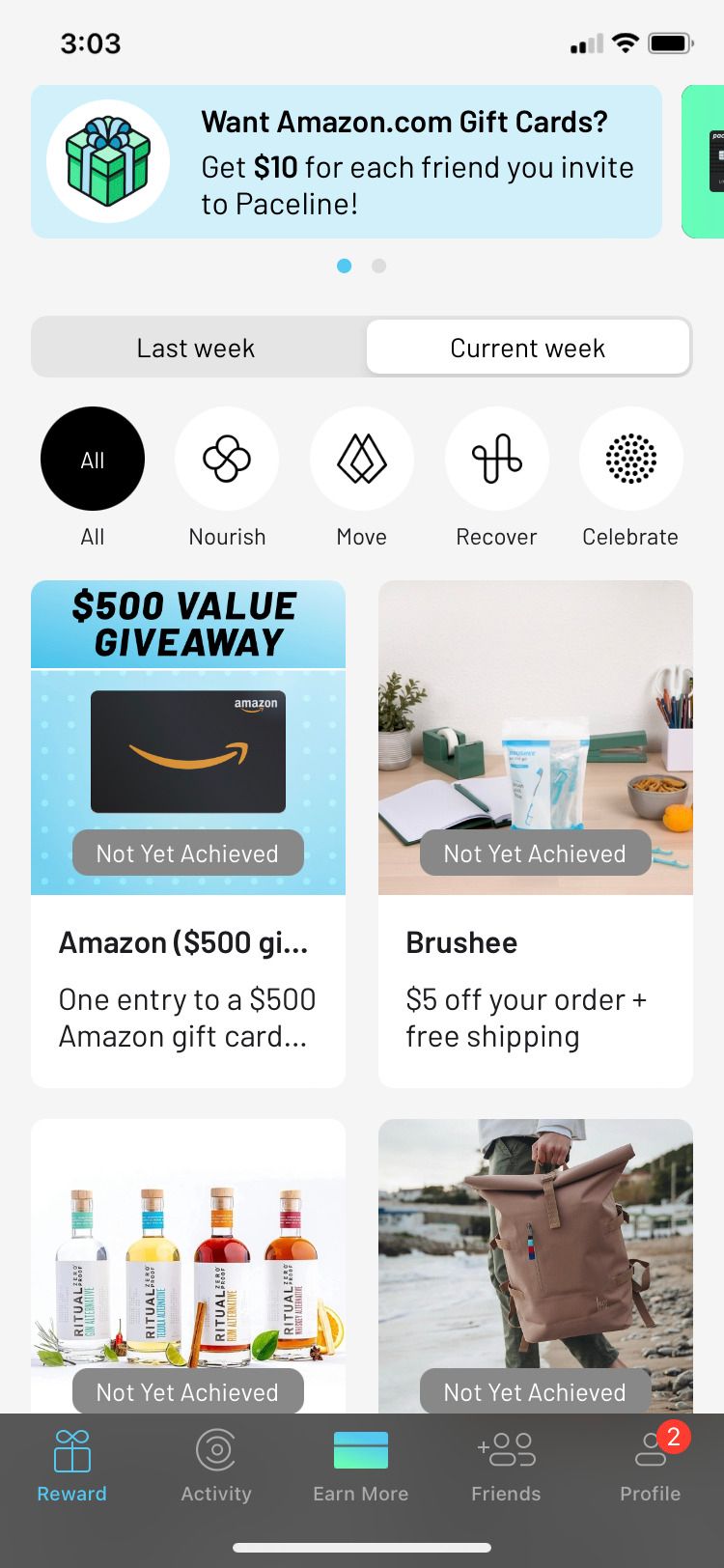Filter rewards by Nourish category
Screen dimensions: 724x1568
point(227,460)
